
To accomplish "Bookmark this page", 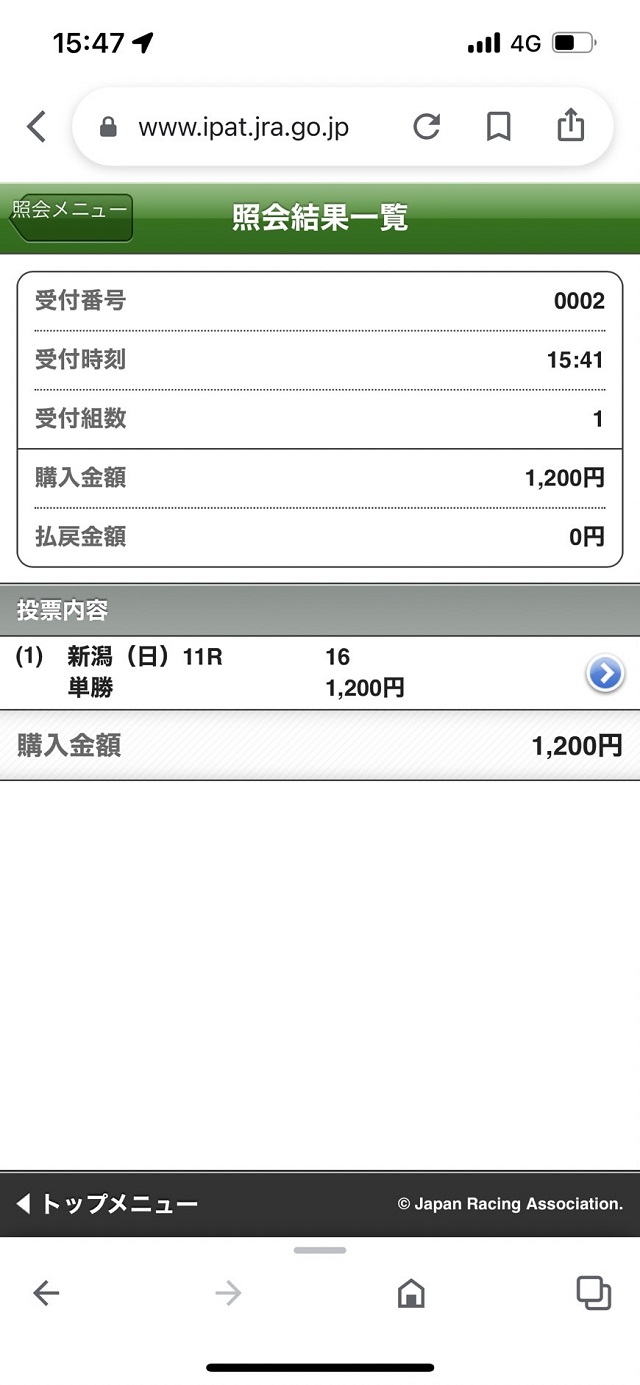I will click(x=498, y=127).
